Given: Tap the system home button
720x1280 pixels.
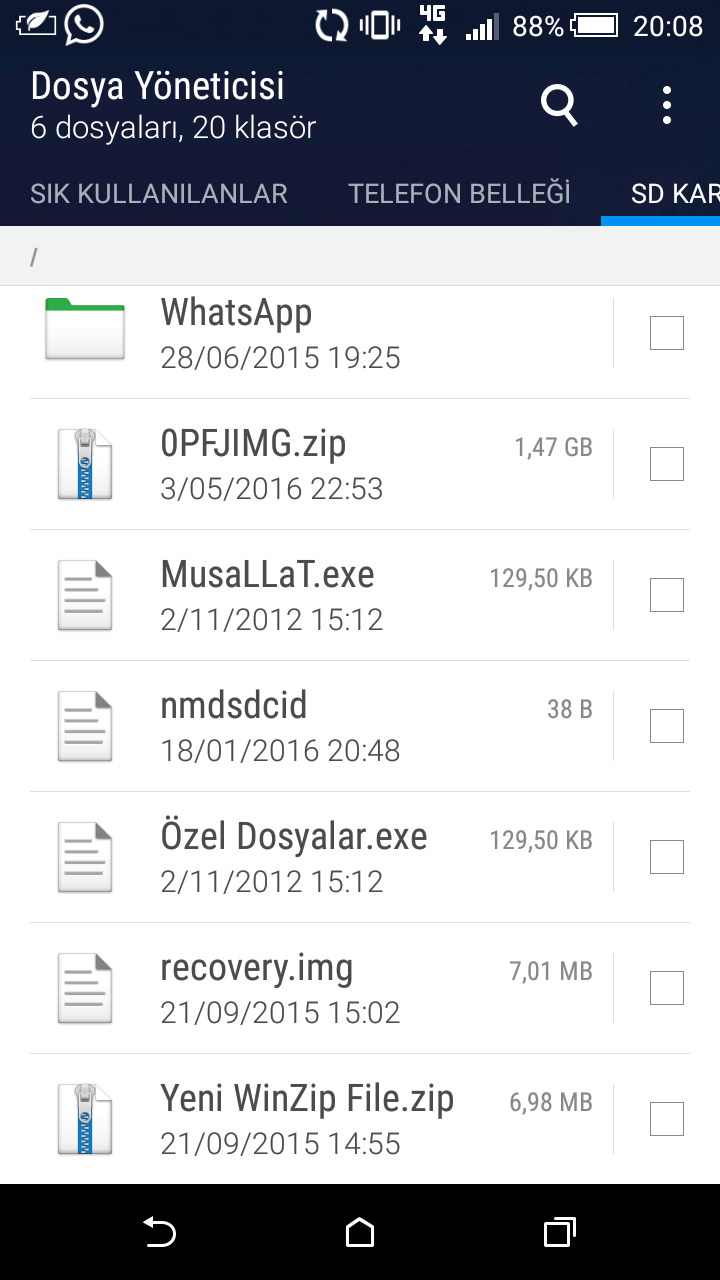Looking at the screenshot, I should [x=360, y=1232].
